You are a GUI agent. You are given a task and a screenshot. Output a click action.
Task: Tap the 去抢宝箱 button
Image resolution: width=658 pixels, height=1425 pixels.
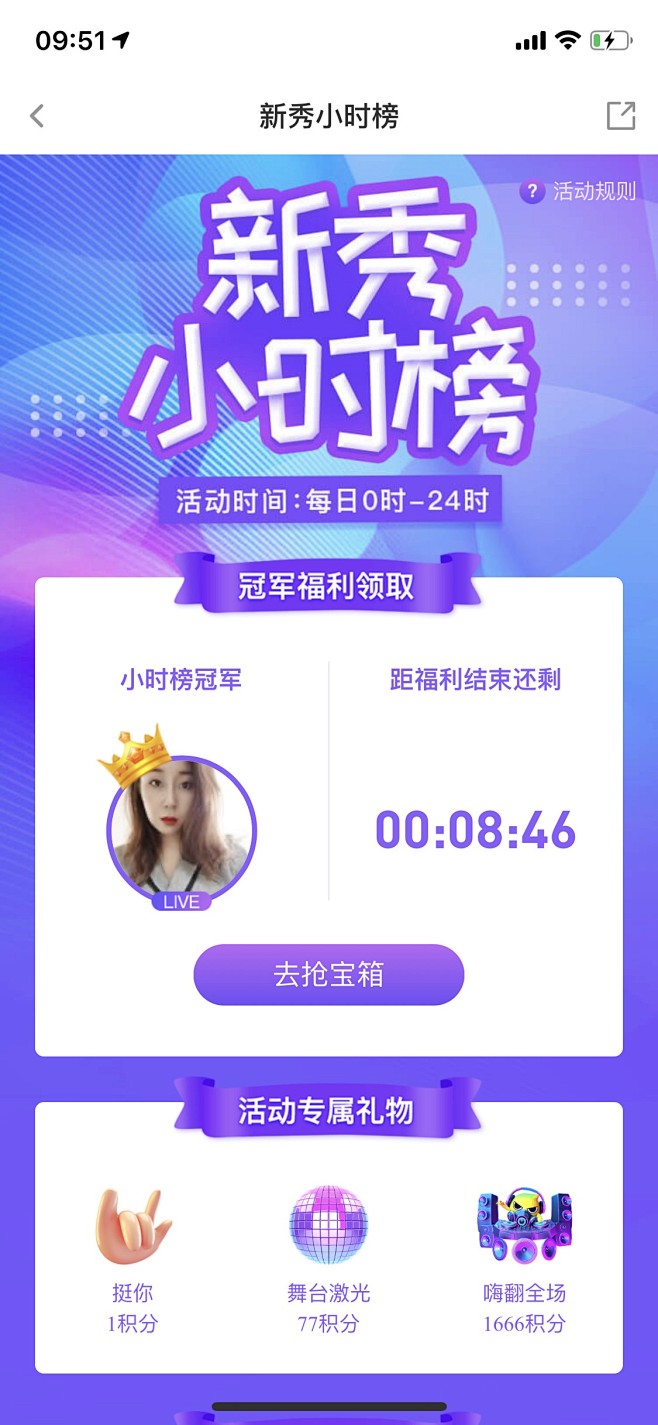coord(328,975)
